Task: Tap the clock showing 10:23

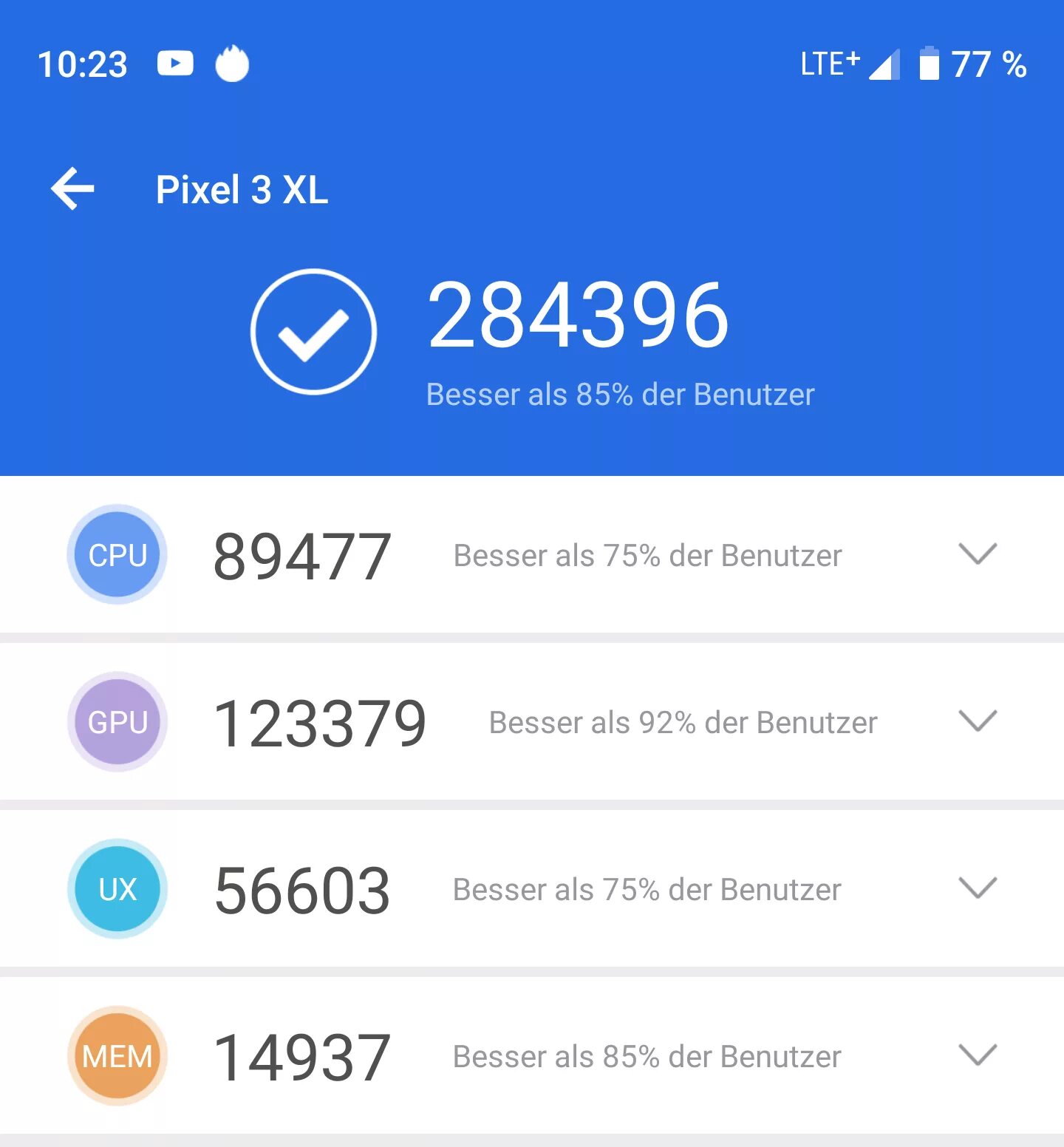Action: tap(83, 64)
